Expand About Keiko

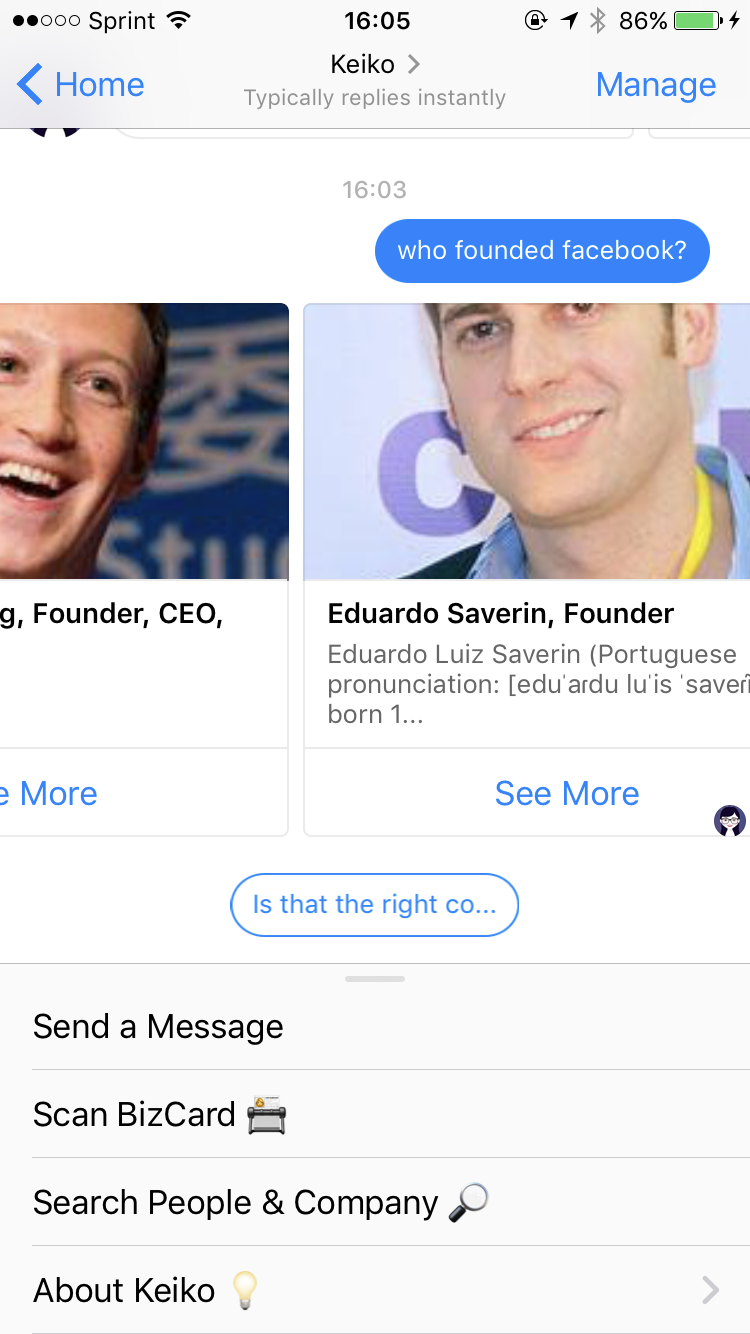pyautogui.click(x=375, y=1290)
